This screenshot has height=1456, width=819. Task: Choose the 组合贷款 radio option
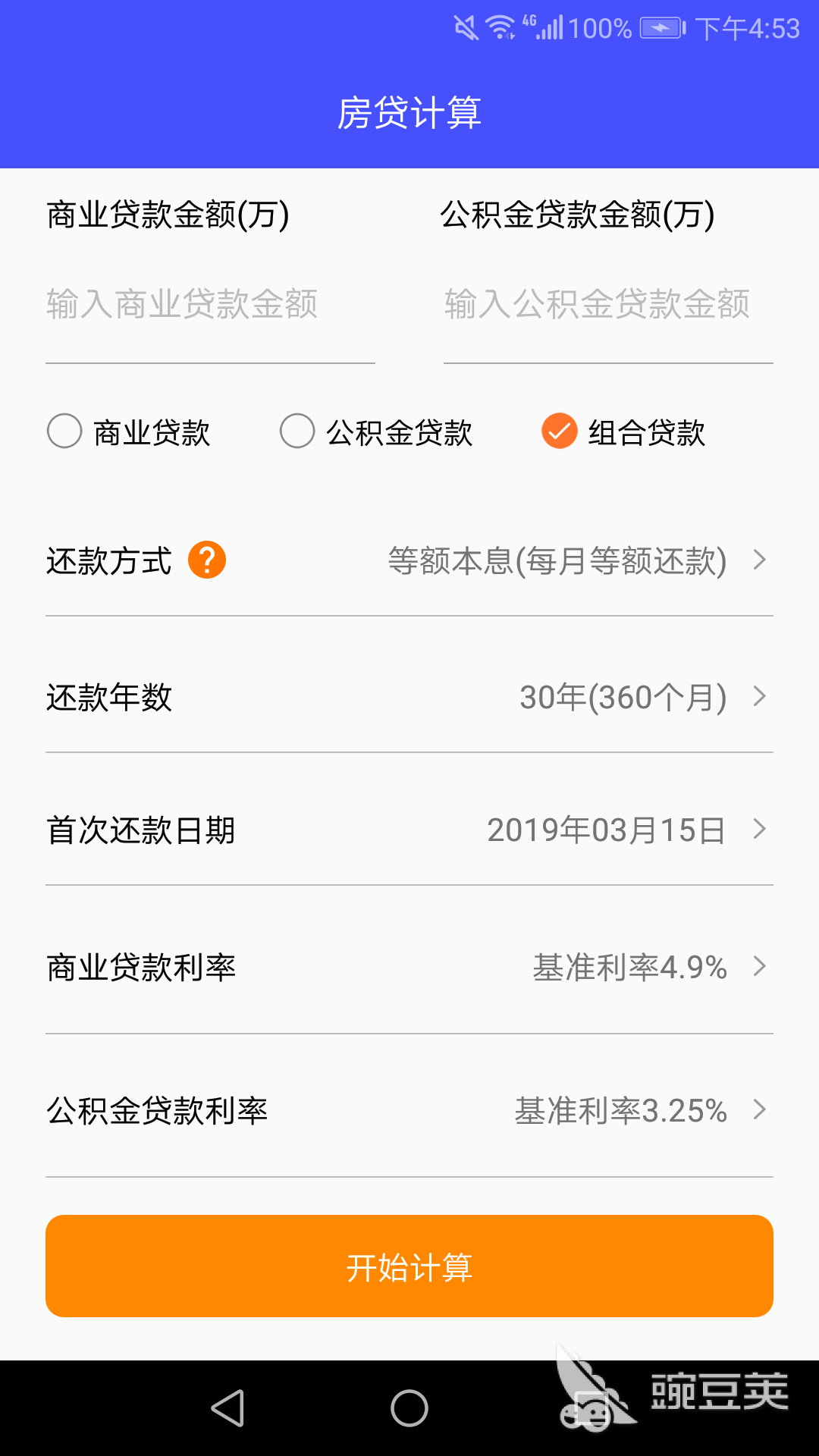click(560, 431)
